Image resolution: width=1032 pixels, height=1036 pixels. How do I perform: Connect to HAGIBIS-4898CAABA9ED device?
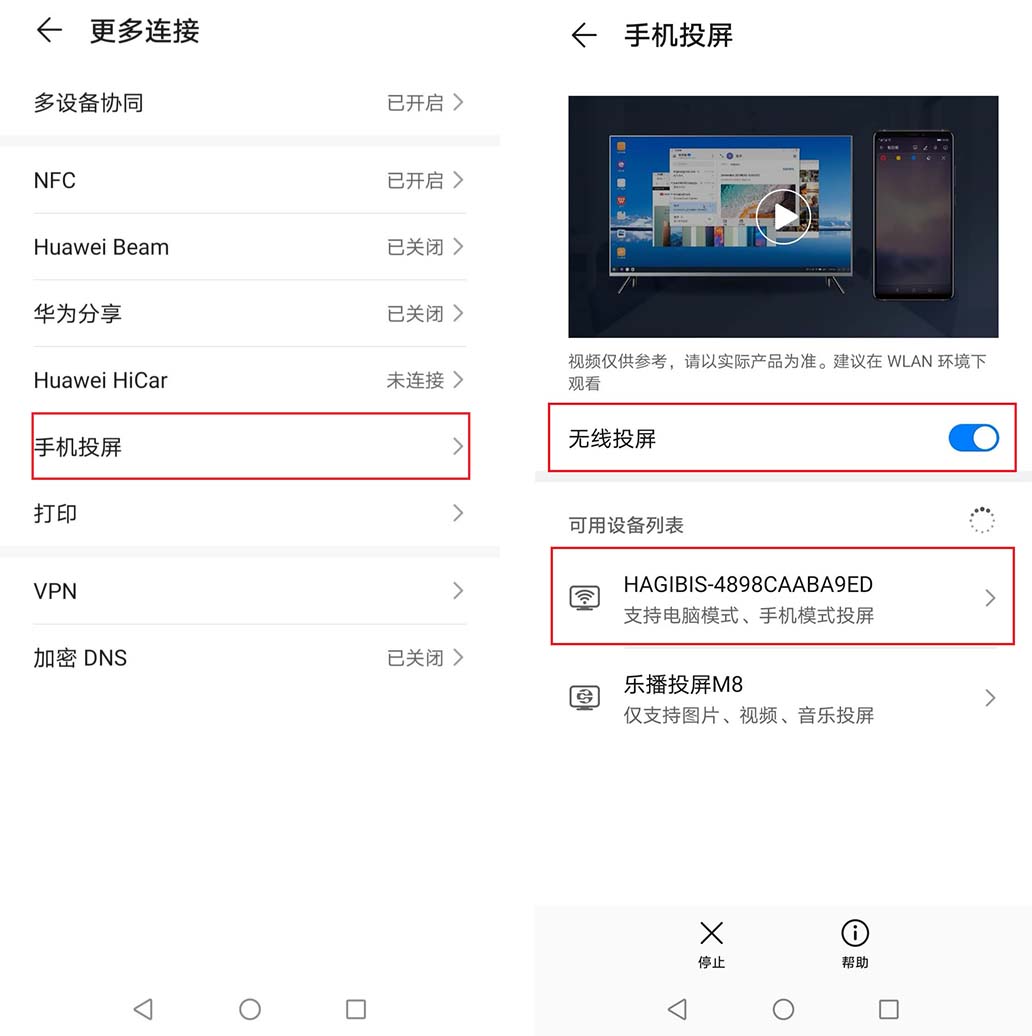click(782, 597)
